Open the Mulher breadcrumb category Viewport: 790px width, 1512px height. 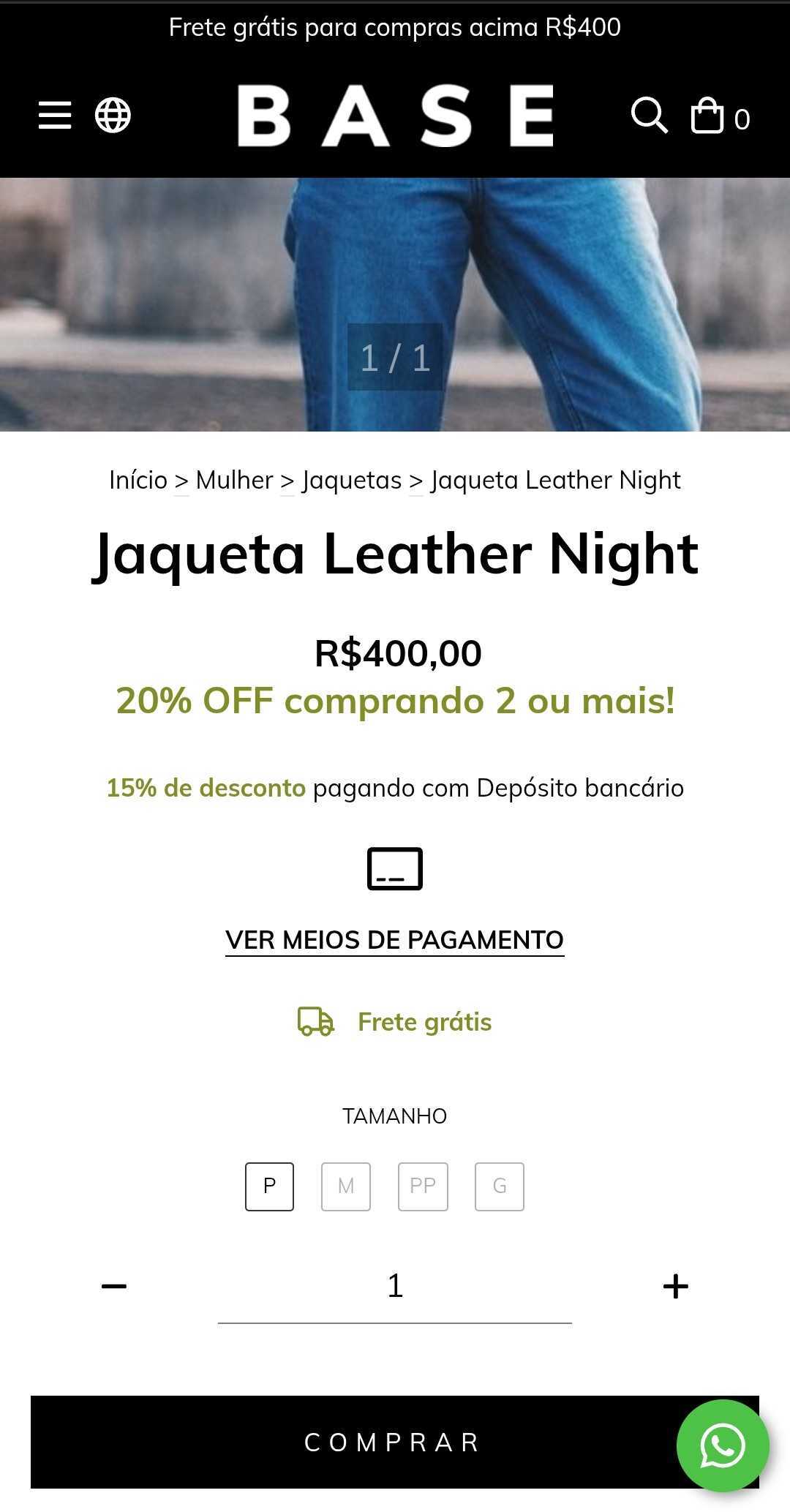pyautogui.click(x=234, y=481)
